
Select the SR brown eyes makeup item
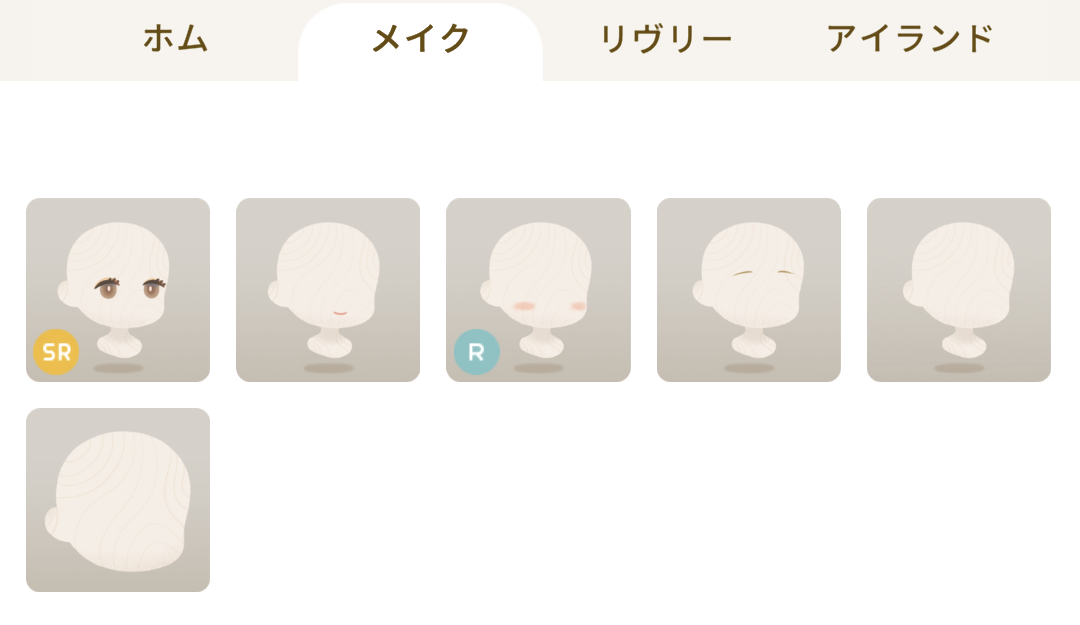(118, 290)
